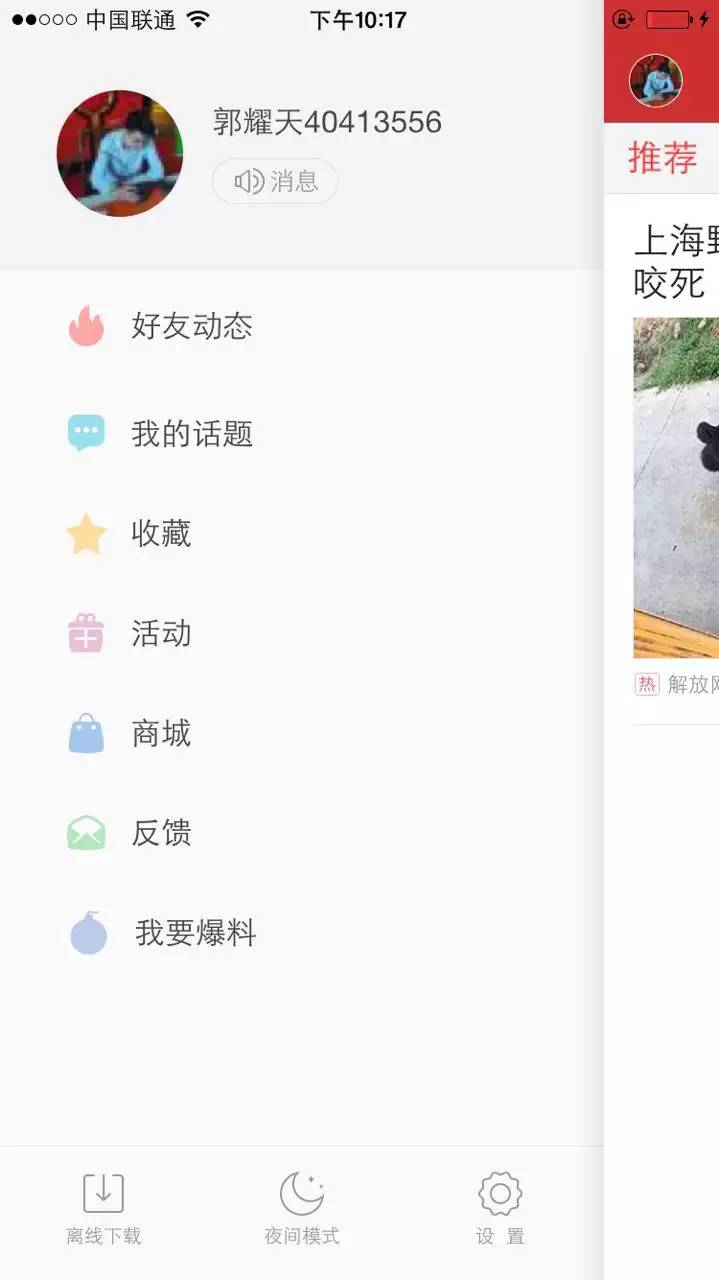
Task: Open the 商城 mall
Action: [x=160, y=733]
